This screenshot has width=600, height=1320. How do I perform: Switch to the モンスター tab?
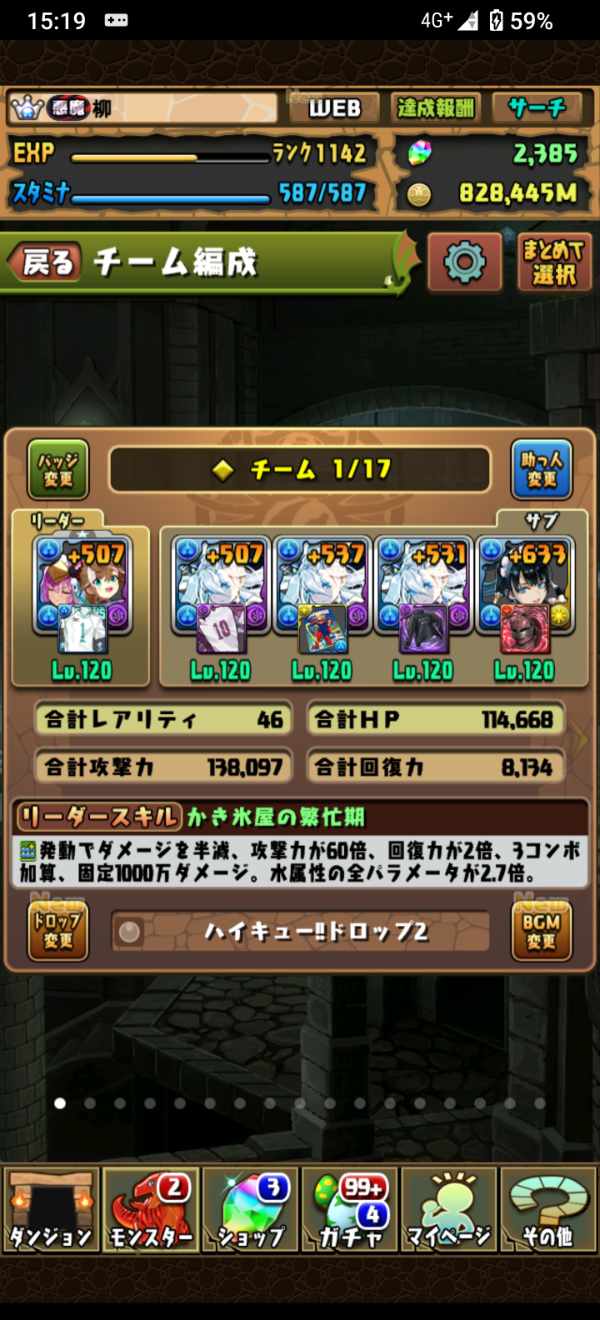click(x=150, y=1208)
